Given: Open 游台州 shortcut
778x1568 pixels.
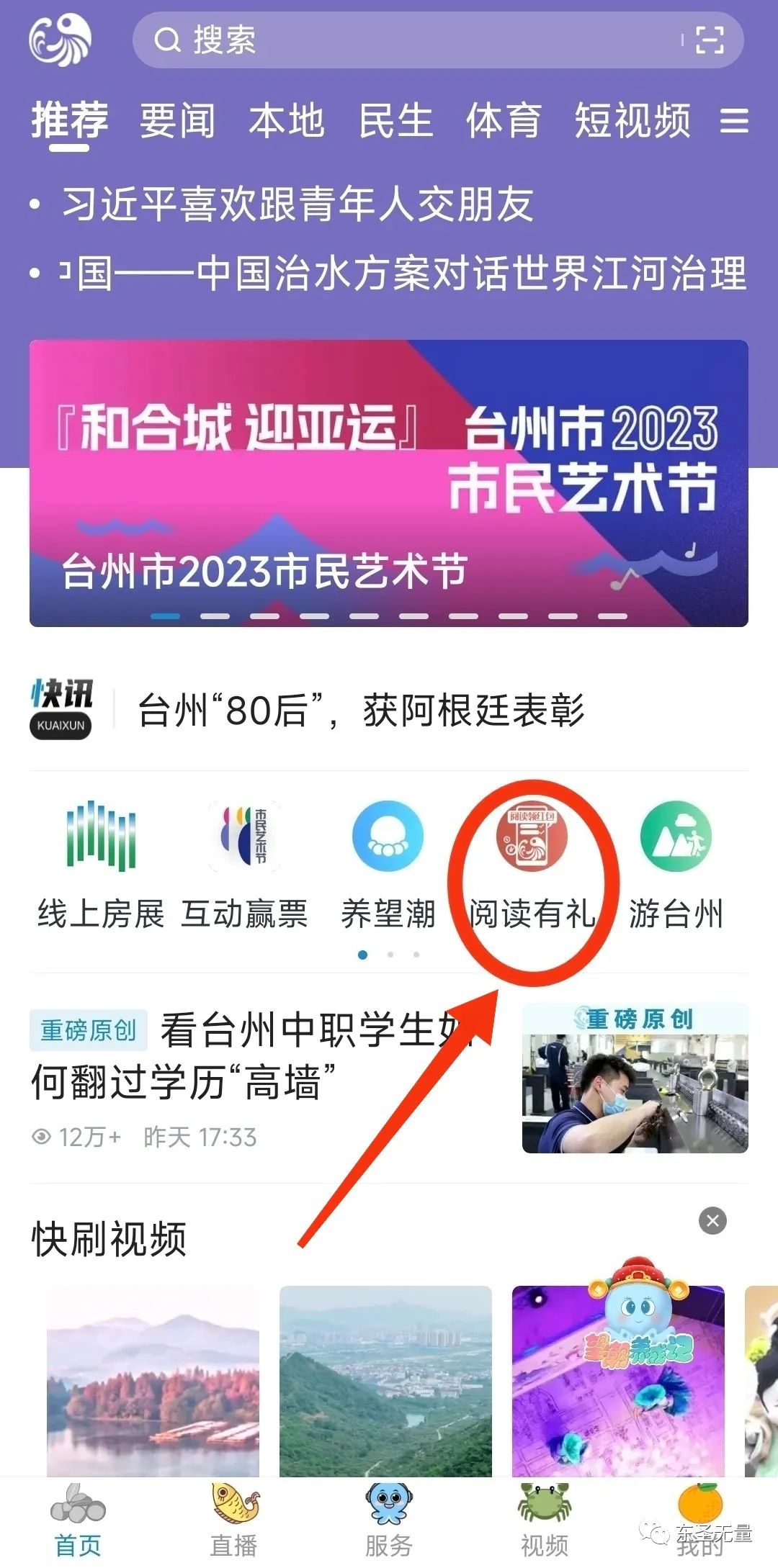Looking at the screenshot, I should click(x=676, y=864).
